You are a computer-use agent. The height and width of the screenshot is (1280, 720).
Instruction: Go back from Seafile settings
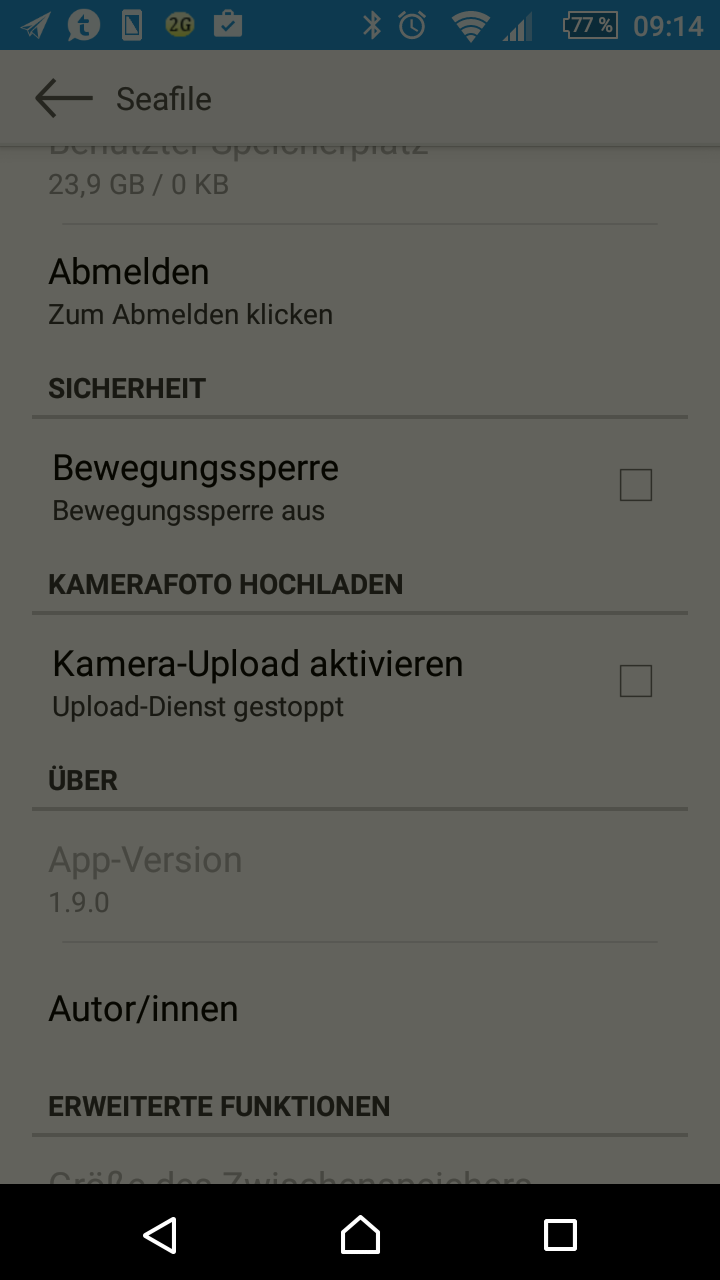point(63,98)
